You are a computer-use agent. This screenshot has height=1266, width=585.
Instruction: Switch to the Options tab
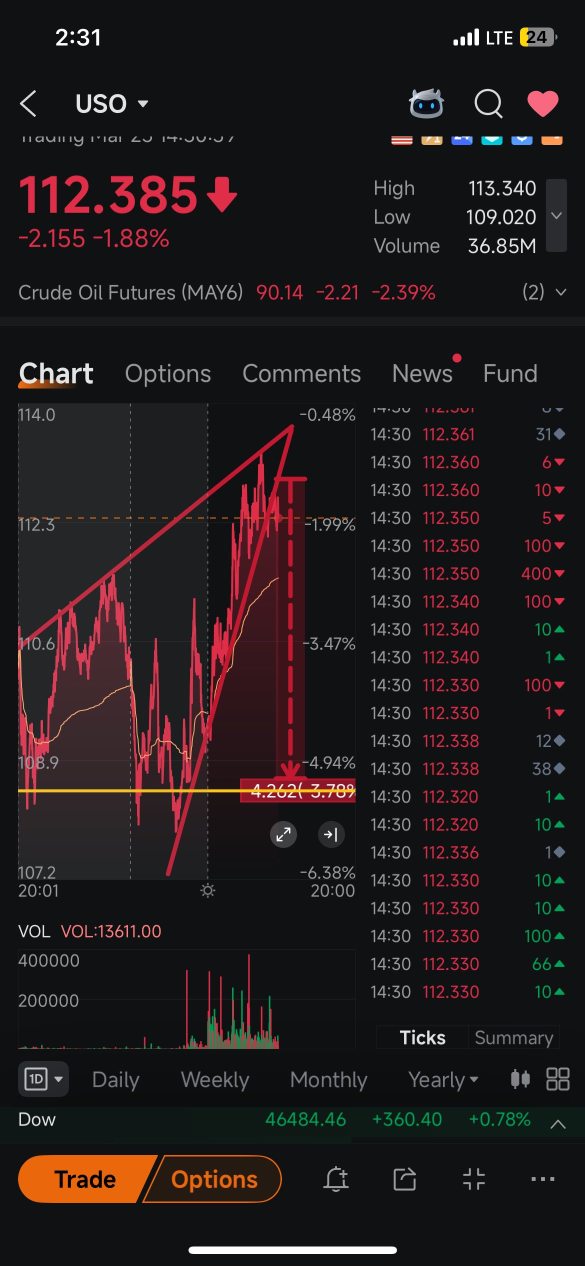coord(168,374)
